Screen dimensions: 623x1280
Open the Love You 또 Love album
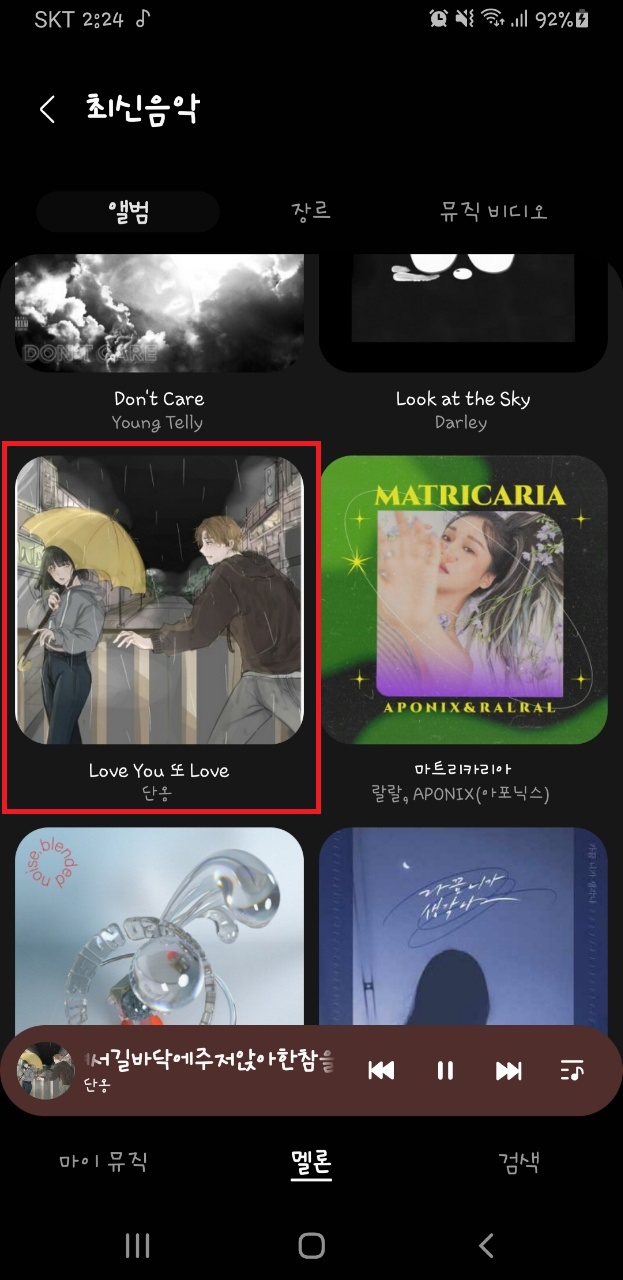click(x=159, y=600)
